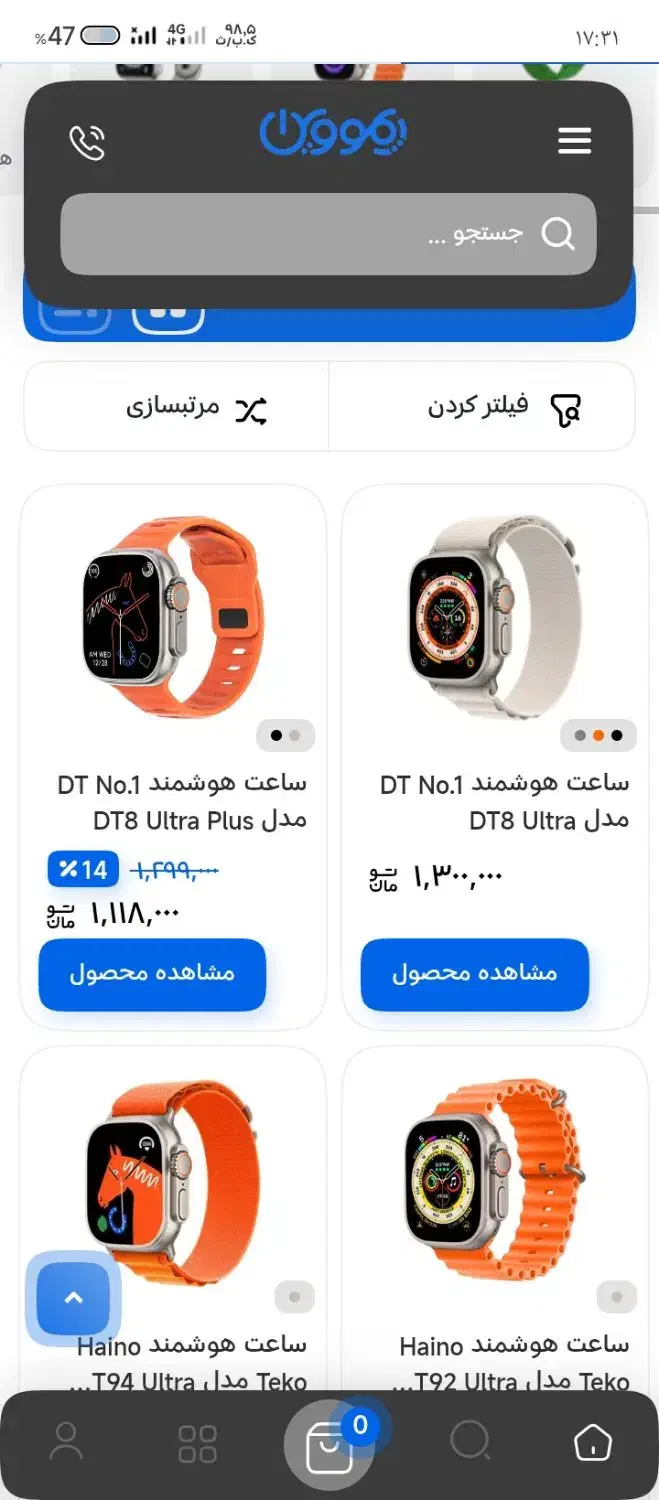The image size is (659, 1500).
Task: Open the categories grid tab
Action: [197, 1444]
